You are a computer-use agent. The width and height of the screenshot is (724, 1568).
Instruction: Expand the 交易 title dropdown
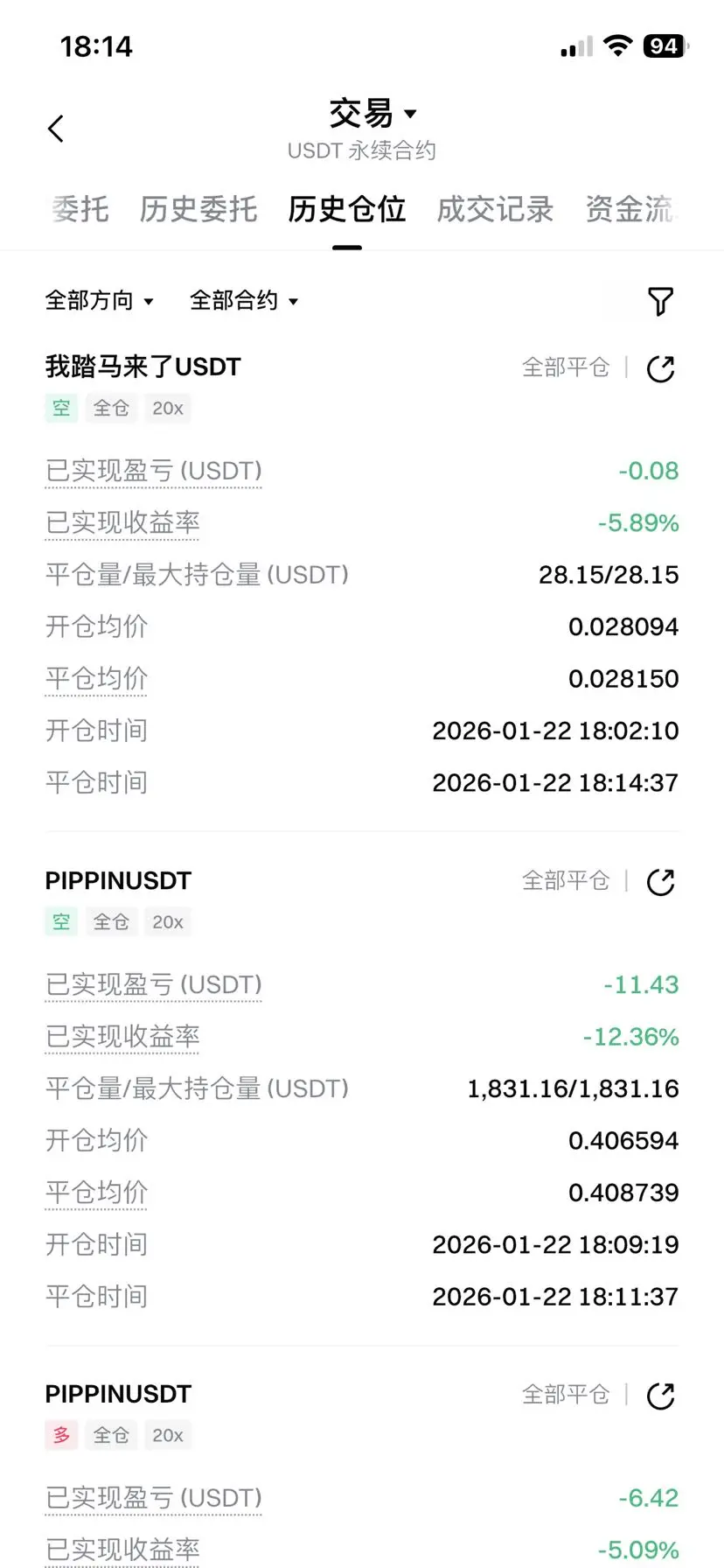pos(372,114)
